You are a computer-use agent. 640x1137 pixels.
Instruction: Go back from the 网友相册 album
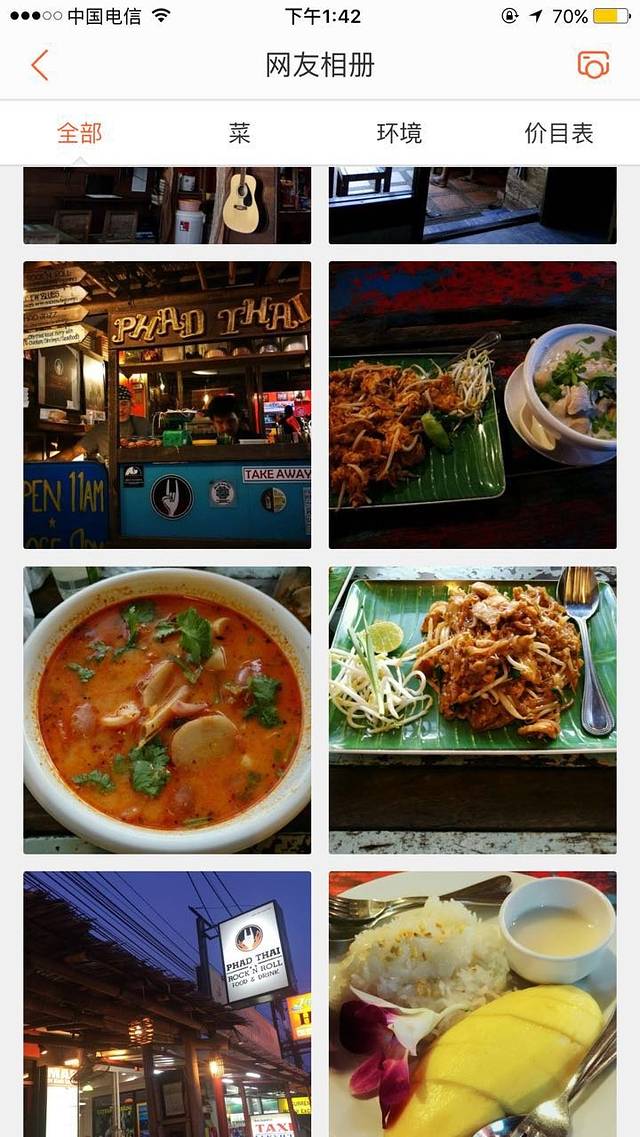[39, 65]
